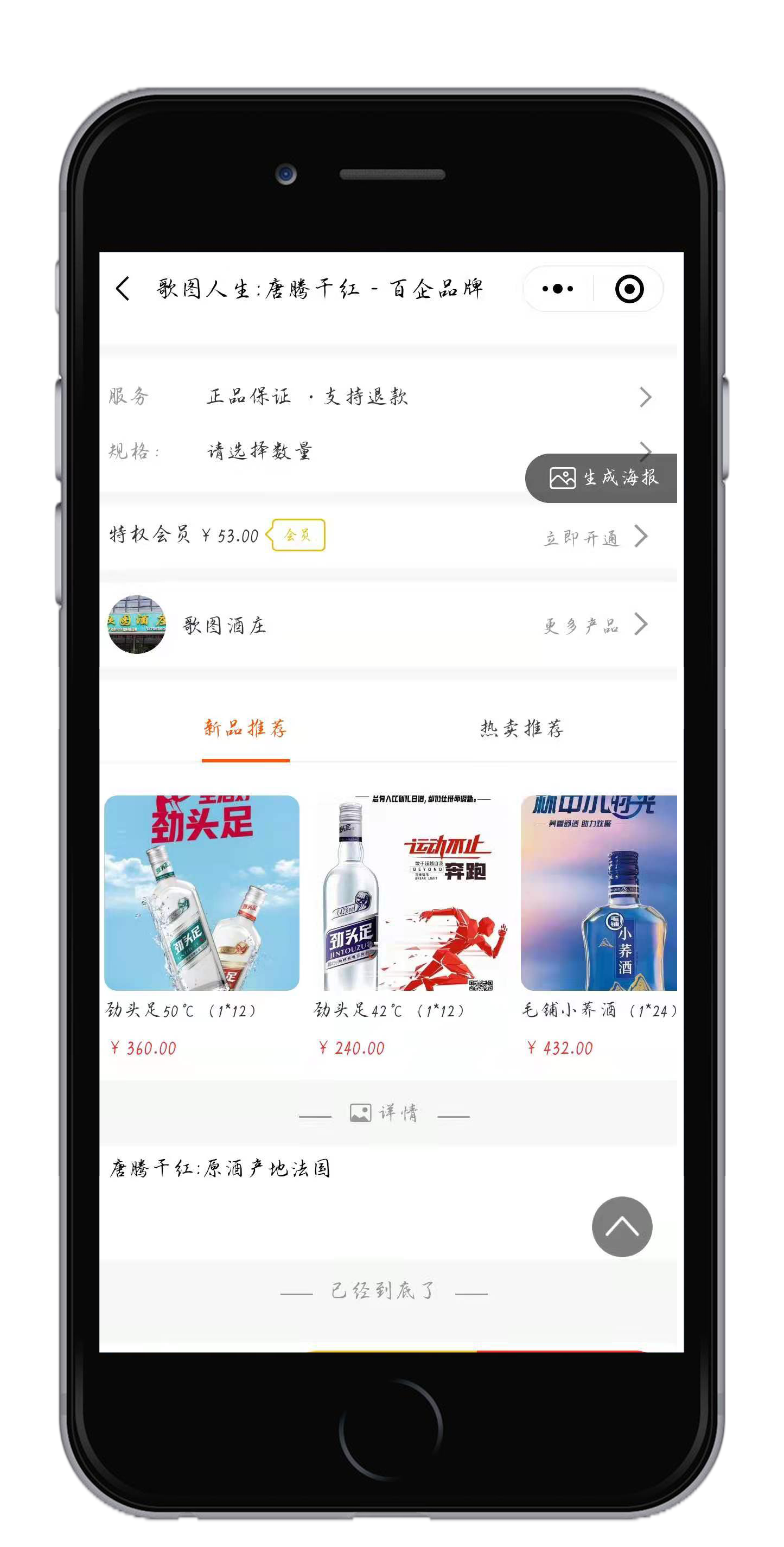Image resolution: width=784 pixels, height=1547 pixels.
Task: Jump back to top with the arrow button
Action: click(622, 1226)
